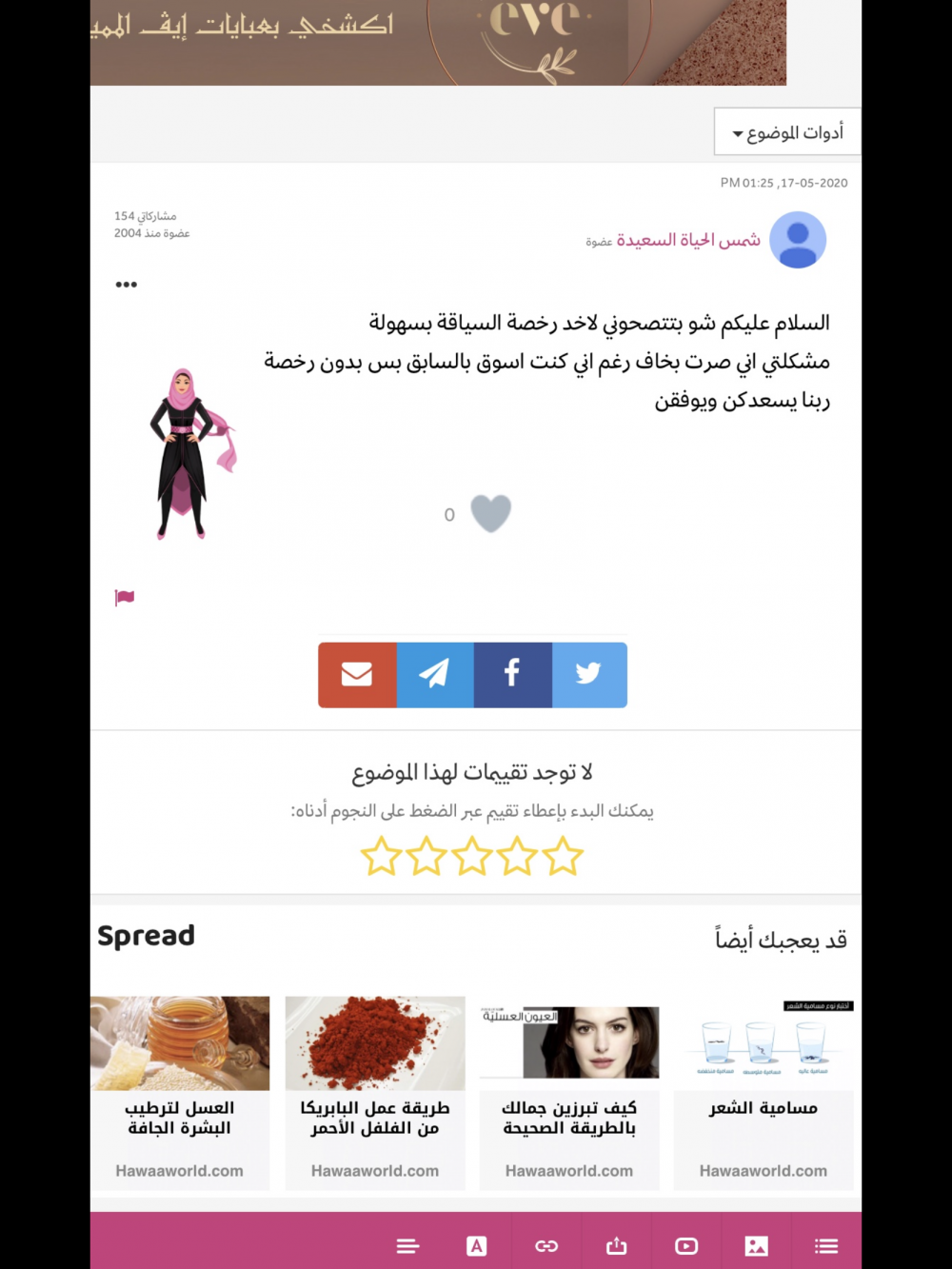Open the post's three-dots menu

126,285
